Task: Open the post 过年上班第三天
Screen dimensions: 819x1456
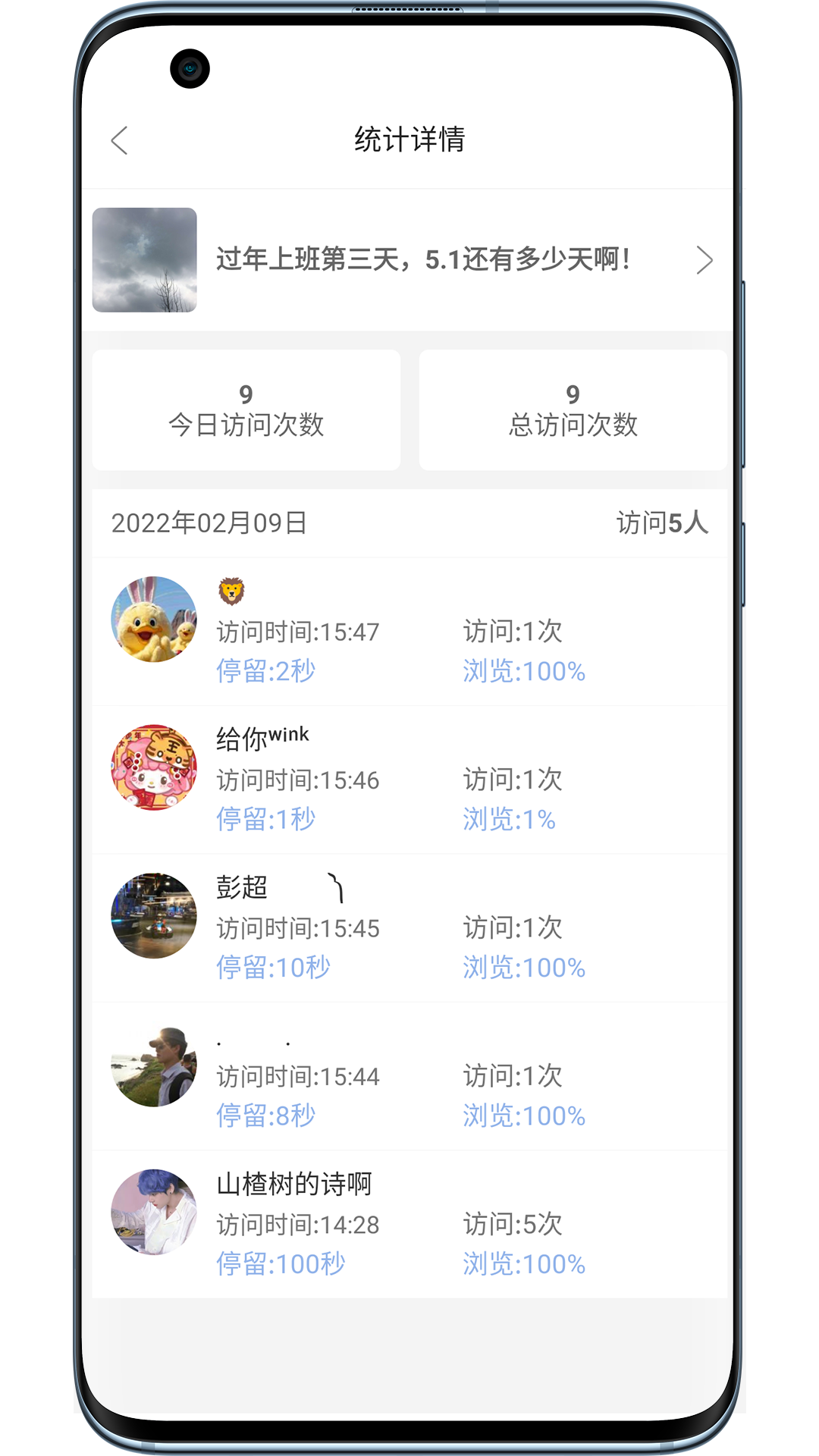Action: 409,260
